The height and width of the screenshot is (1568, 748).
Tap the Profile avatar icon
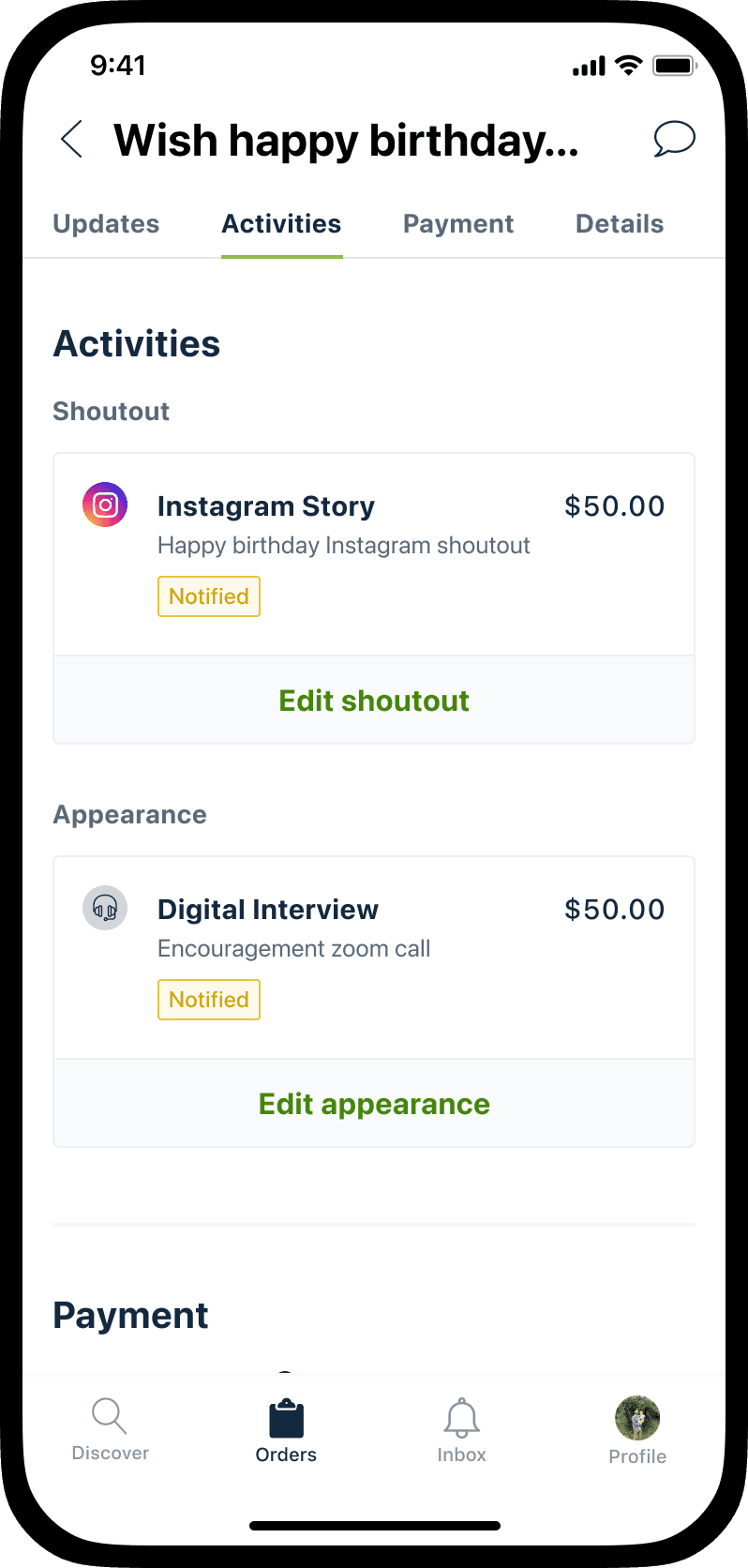click(636, 1417)
